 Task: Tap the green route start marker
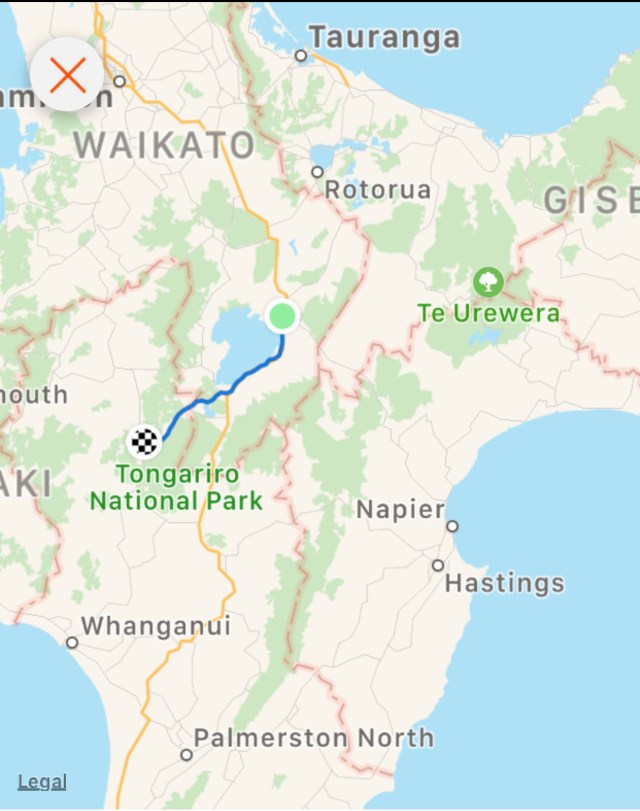click(283, 317)
